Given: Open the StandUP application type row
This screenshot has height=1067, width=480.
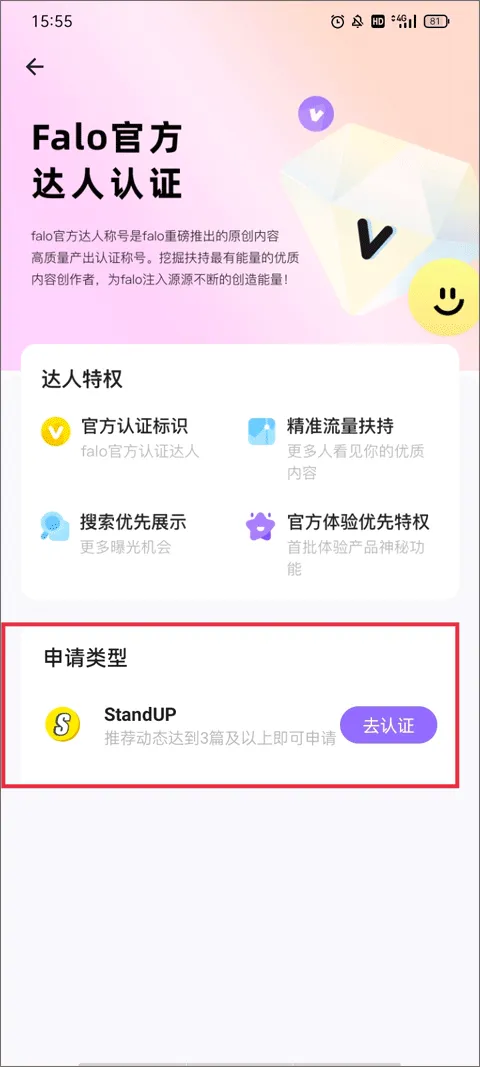Looking at the screenshot, I should point(240,725).
